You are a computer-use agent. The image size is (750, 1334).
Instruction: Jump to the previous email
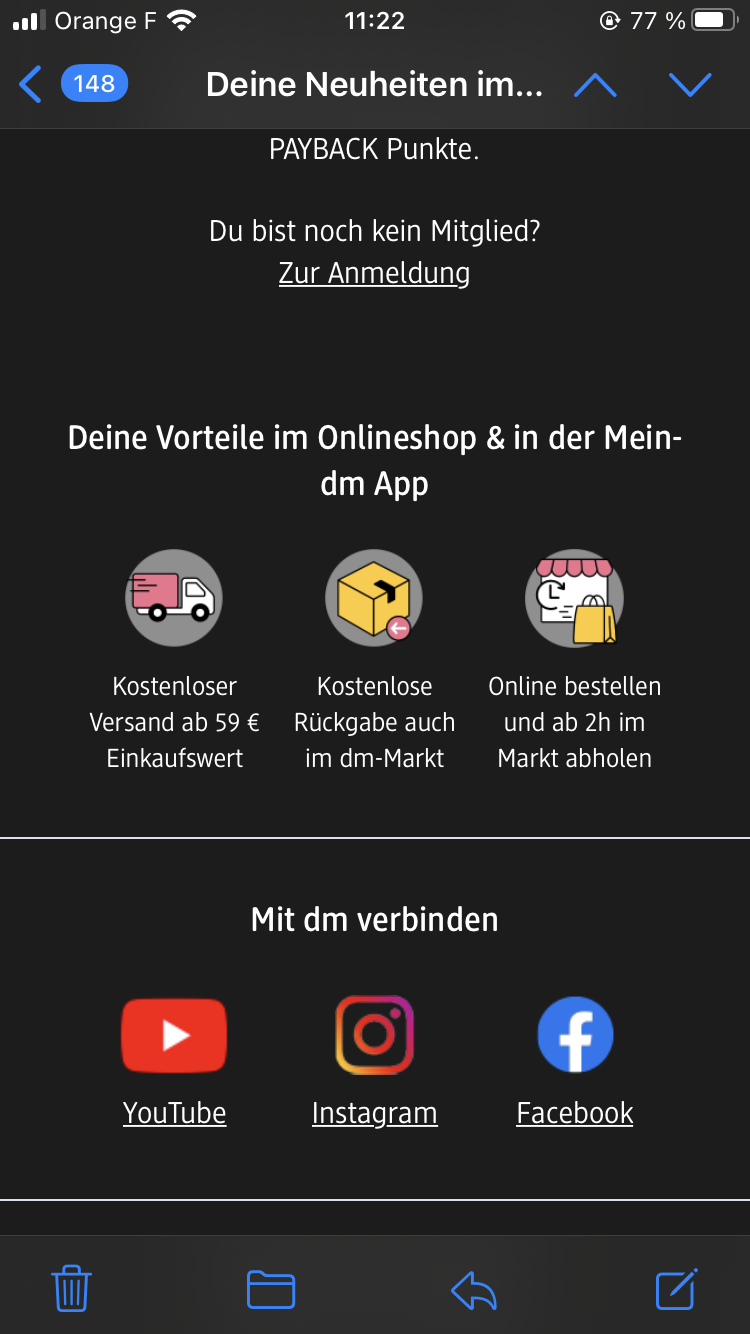pyautogui.click(x=595, y=86)
